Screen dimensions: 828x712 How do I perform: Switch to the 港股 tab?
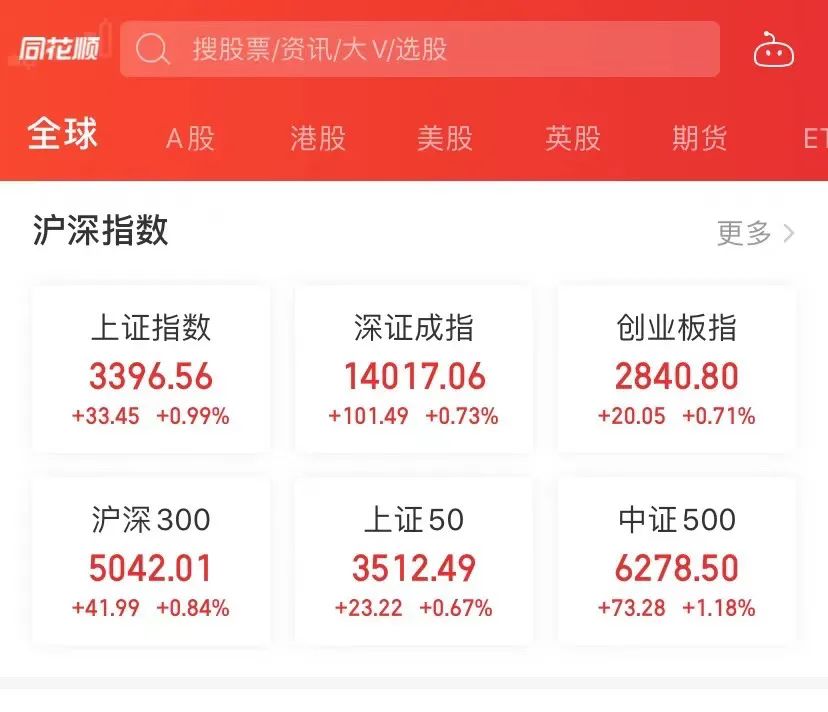point(318,138)
